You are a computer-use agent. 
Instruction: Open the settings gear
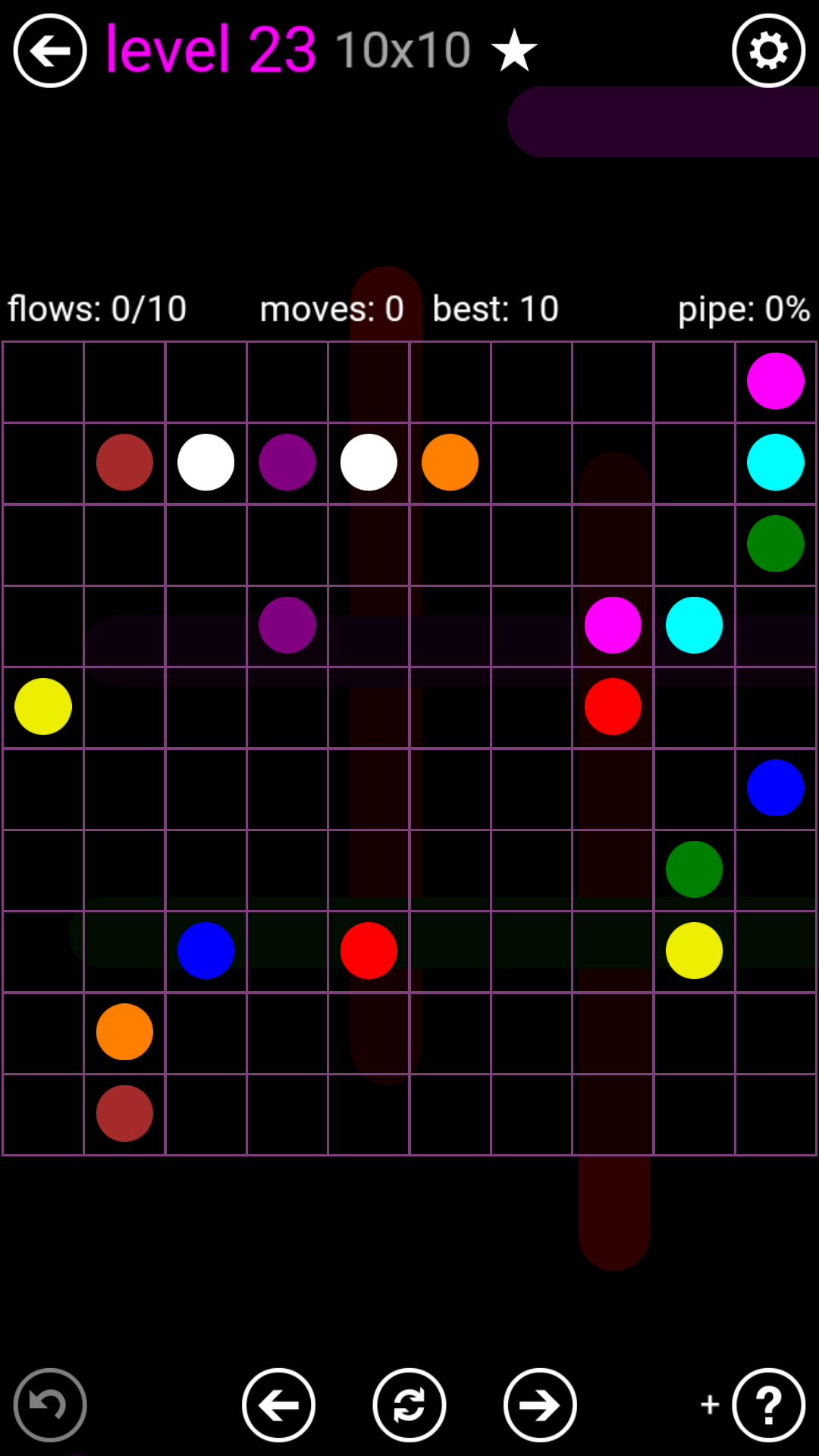(768, 51)
